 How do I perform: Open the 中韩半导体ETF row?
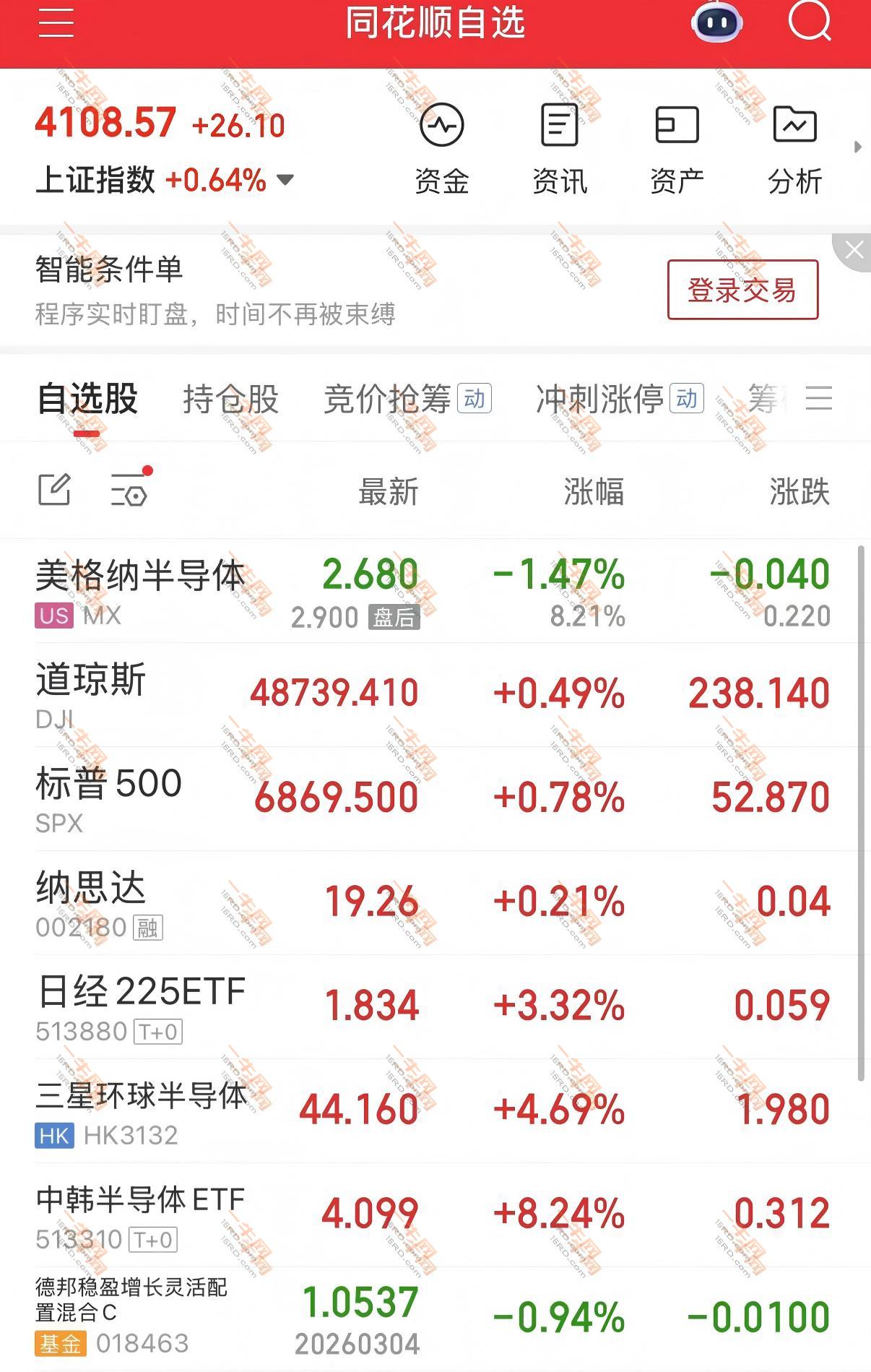(433, 1215)
